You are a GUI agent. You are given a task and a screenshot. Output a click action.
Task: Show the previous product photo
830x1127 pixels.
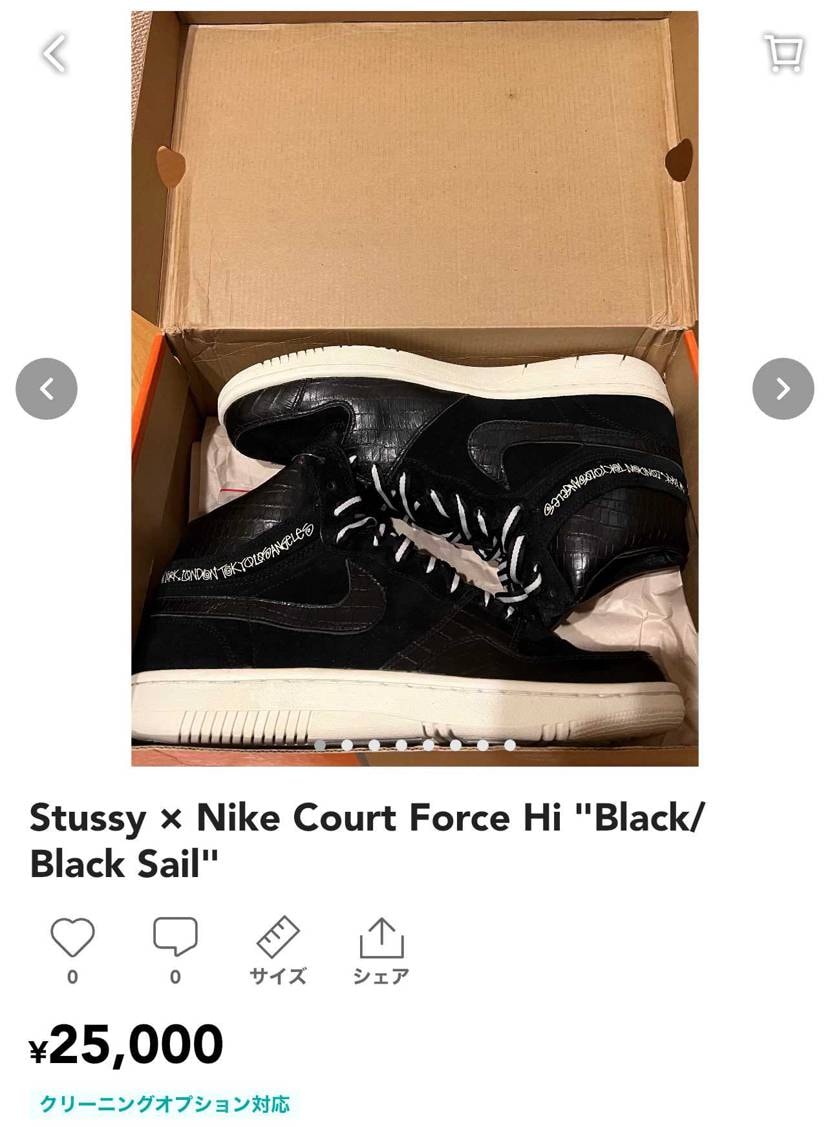point(46,388)
